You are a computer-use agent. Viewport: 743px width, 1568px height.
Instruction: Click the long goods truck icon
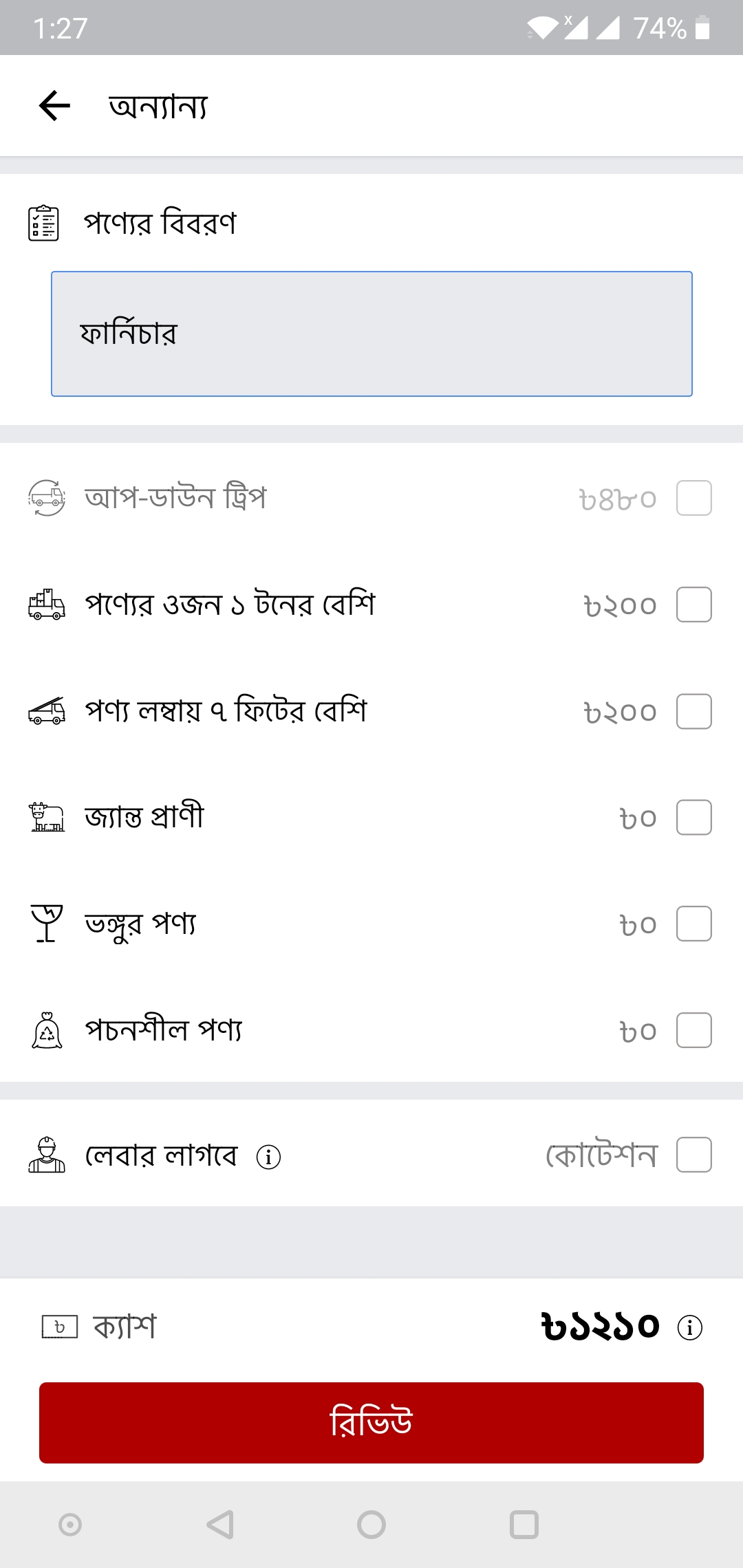point(45,711)
